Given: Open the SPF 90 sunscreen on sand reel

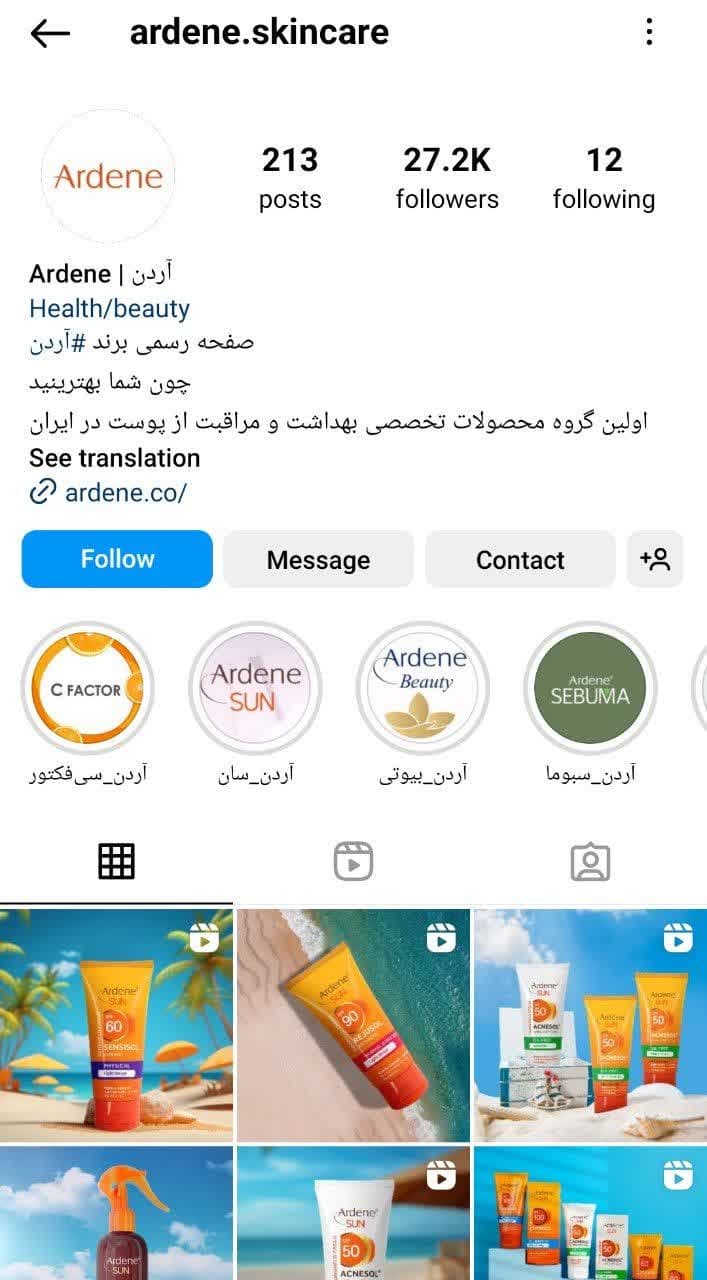Looking at the screenshot, I should [353, 1025].
